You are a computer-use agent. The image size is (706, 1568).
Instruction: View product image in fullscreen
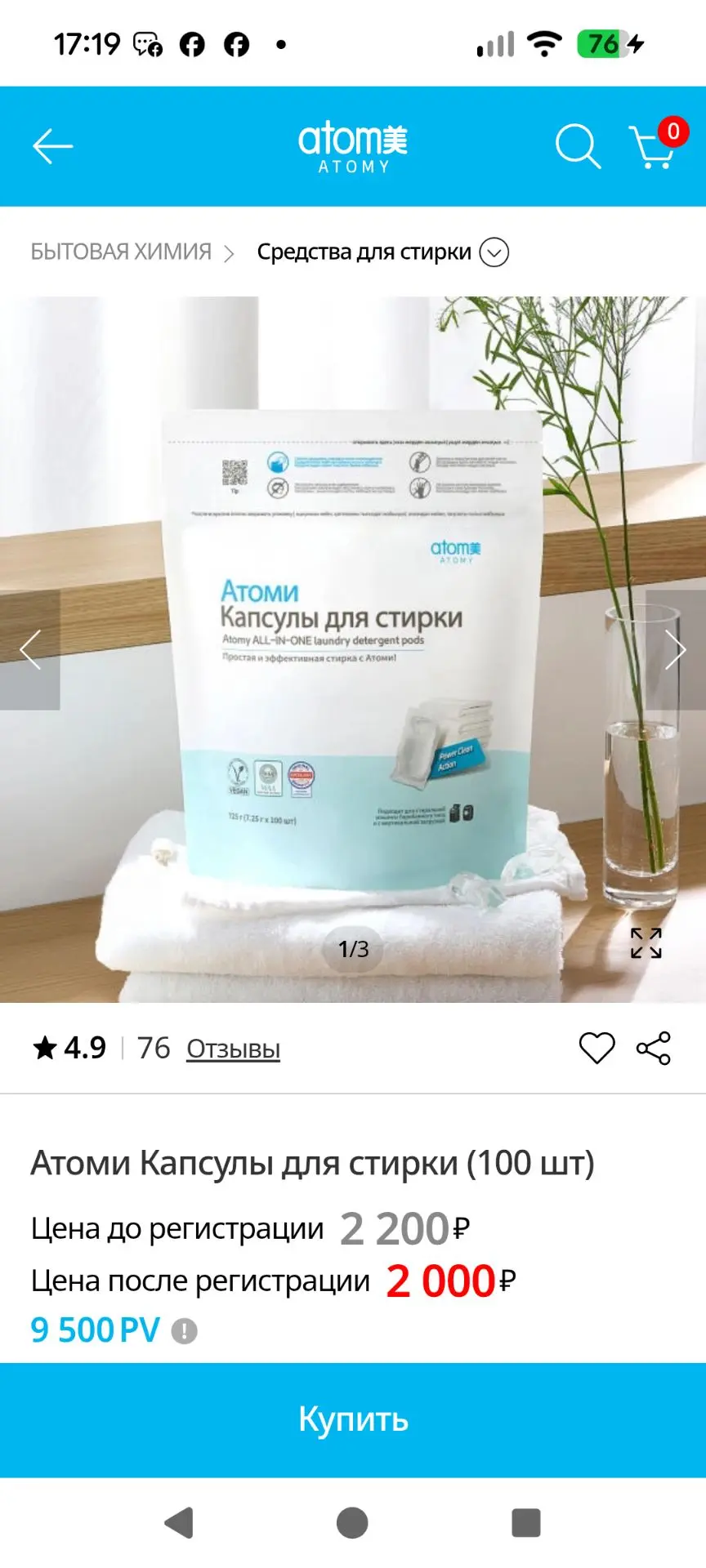click(x=646, y=943)
